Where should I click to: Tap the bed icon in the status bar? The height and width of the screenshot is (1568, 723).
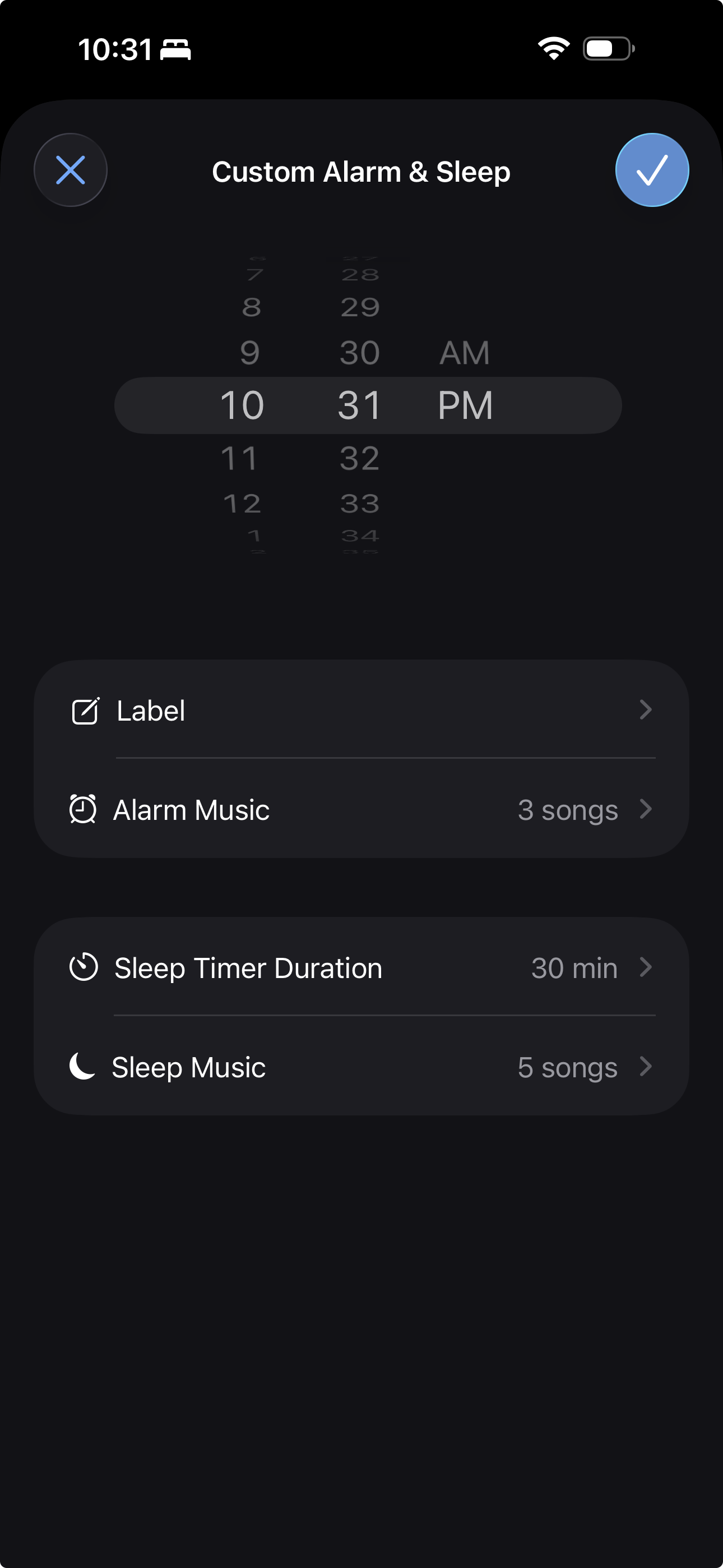click(x=177, y=50)
